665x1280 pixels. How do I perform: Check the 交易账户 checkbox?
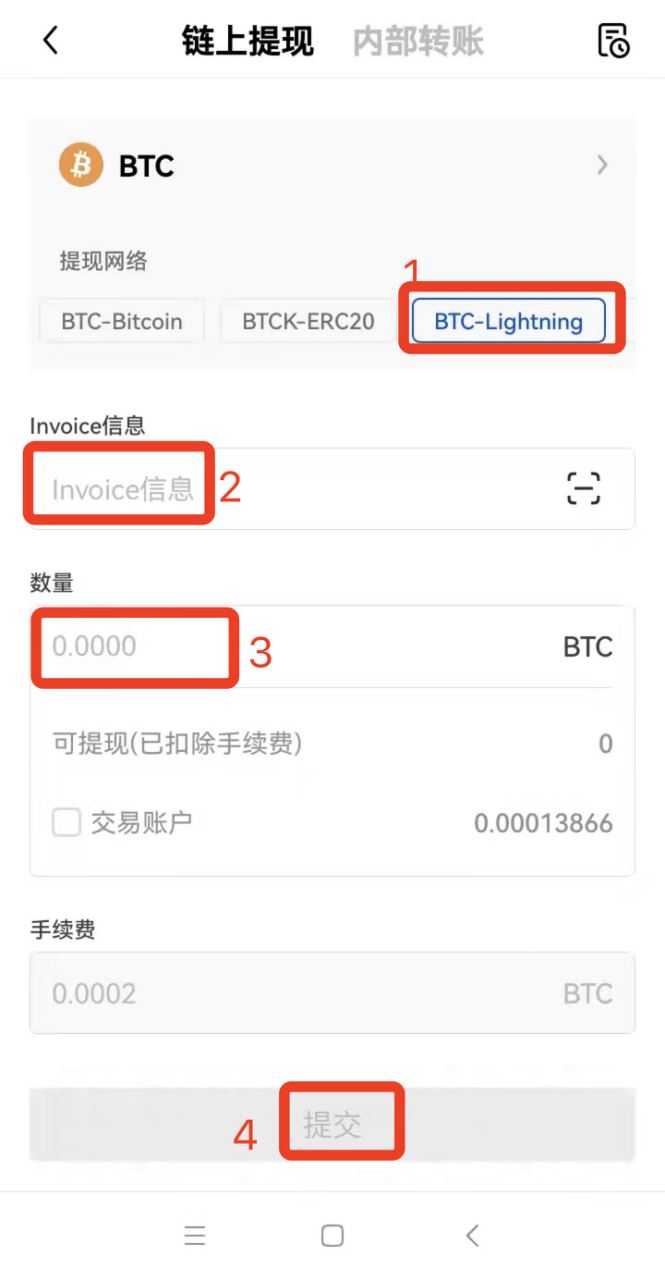click(66, 823)
